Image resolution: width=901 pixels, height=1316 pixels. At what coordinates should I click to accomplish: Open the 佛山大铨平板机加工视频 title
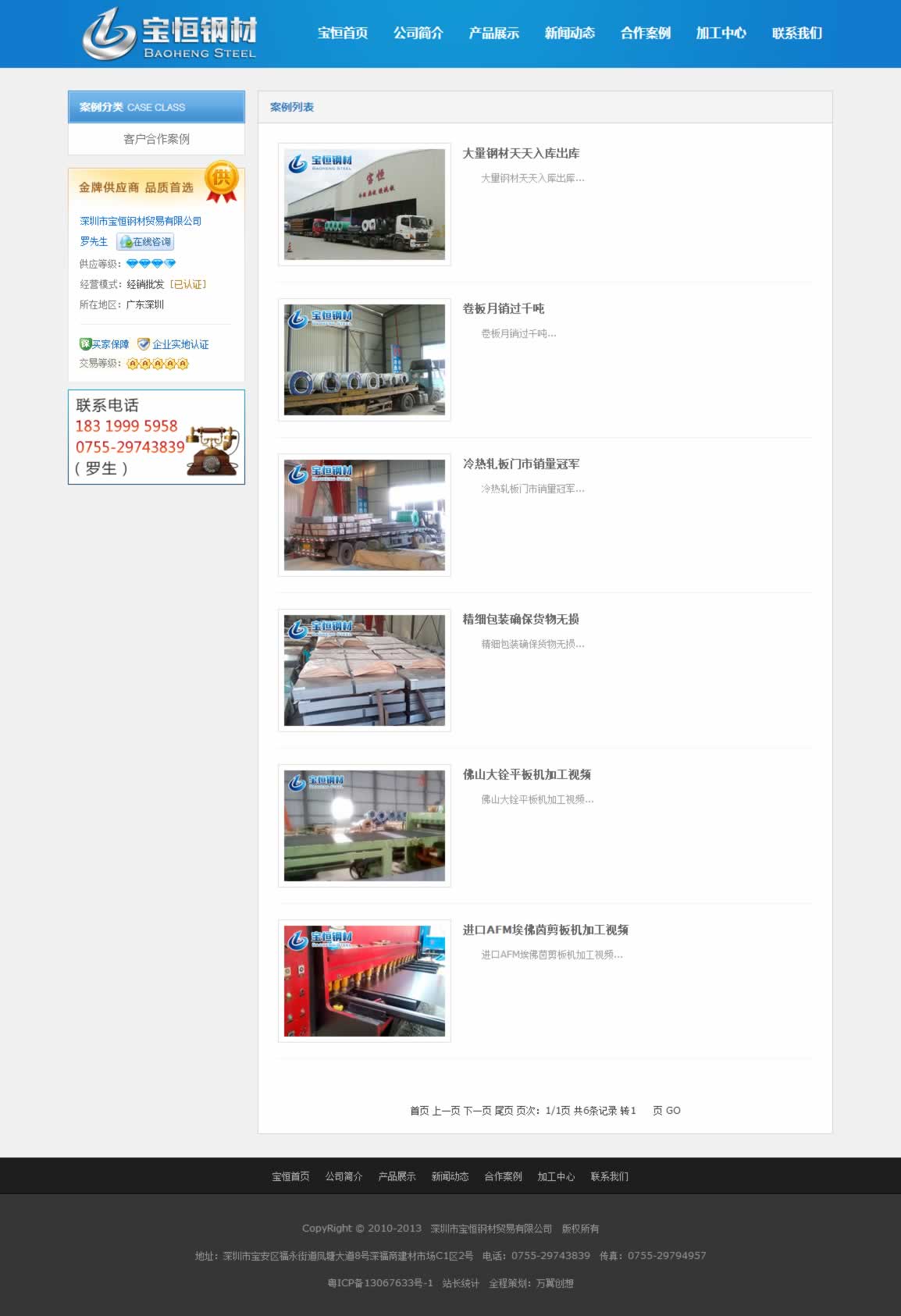[526, 774]
